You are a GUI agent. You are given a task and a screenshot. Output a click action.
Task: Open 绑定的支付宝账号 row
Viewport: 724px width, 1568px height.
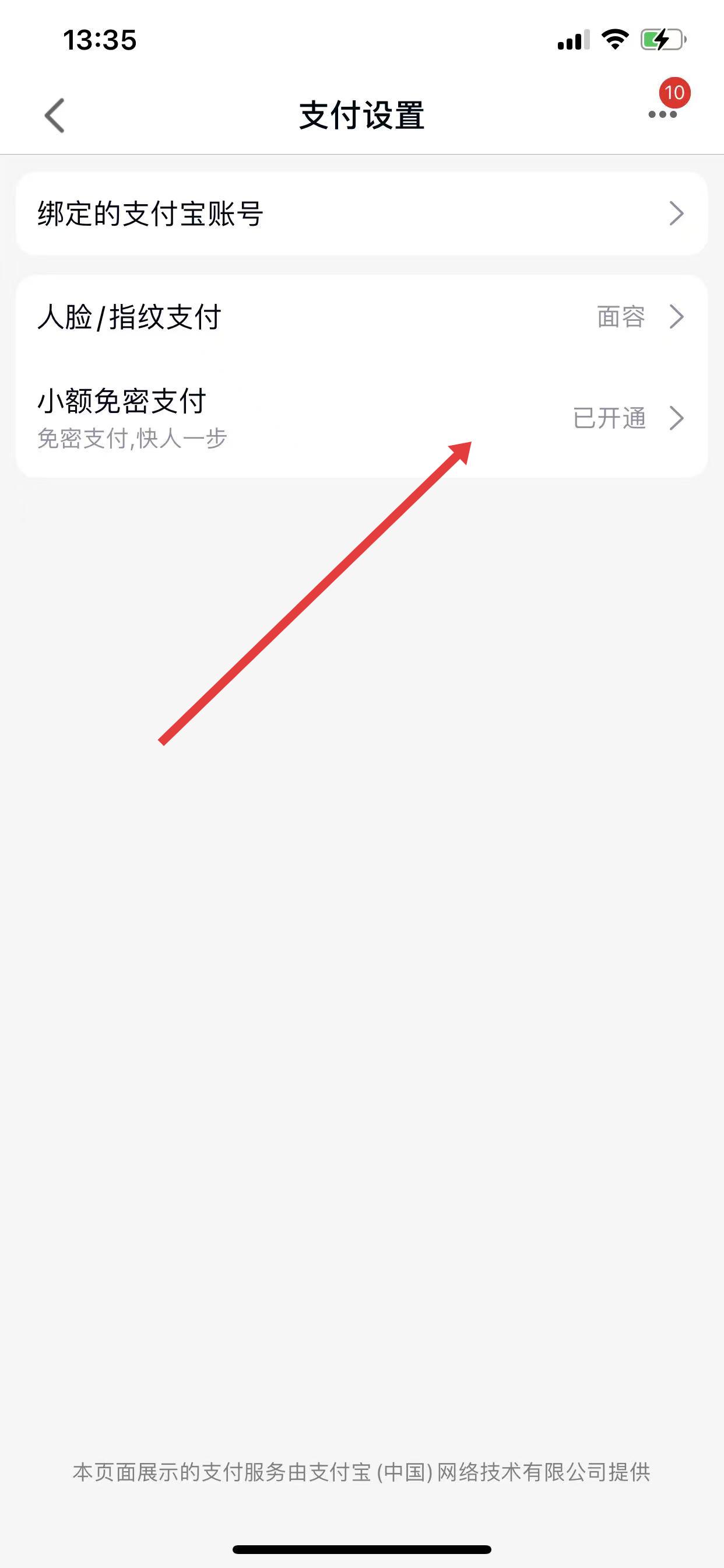(x=361, y=213)
